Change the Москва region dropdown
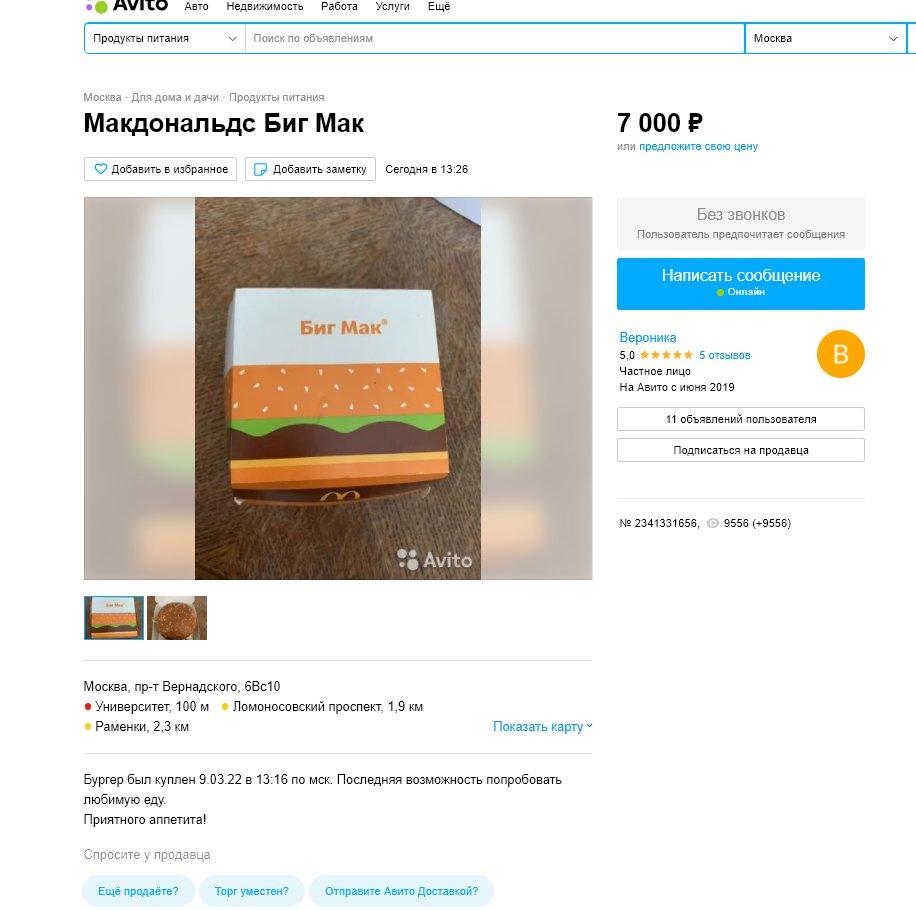Screen dimensions: 916x910 [825, 38]
